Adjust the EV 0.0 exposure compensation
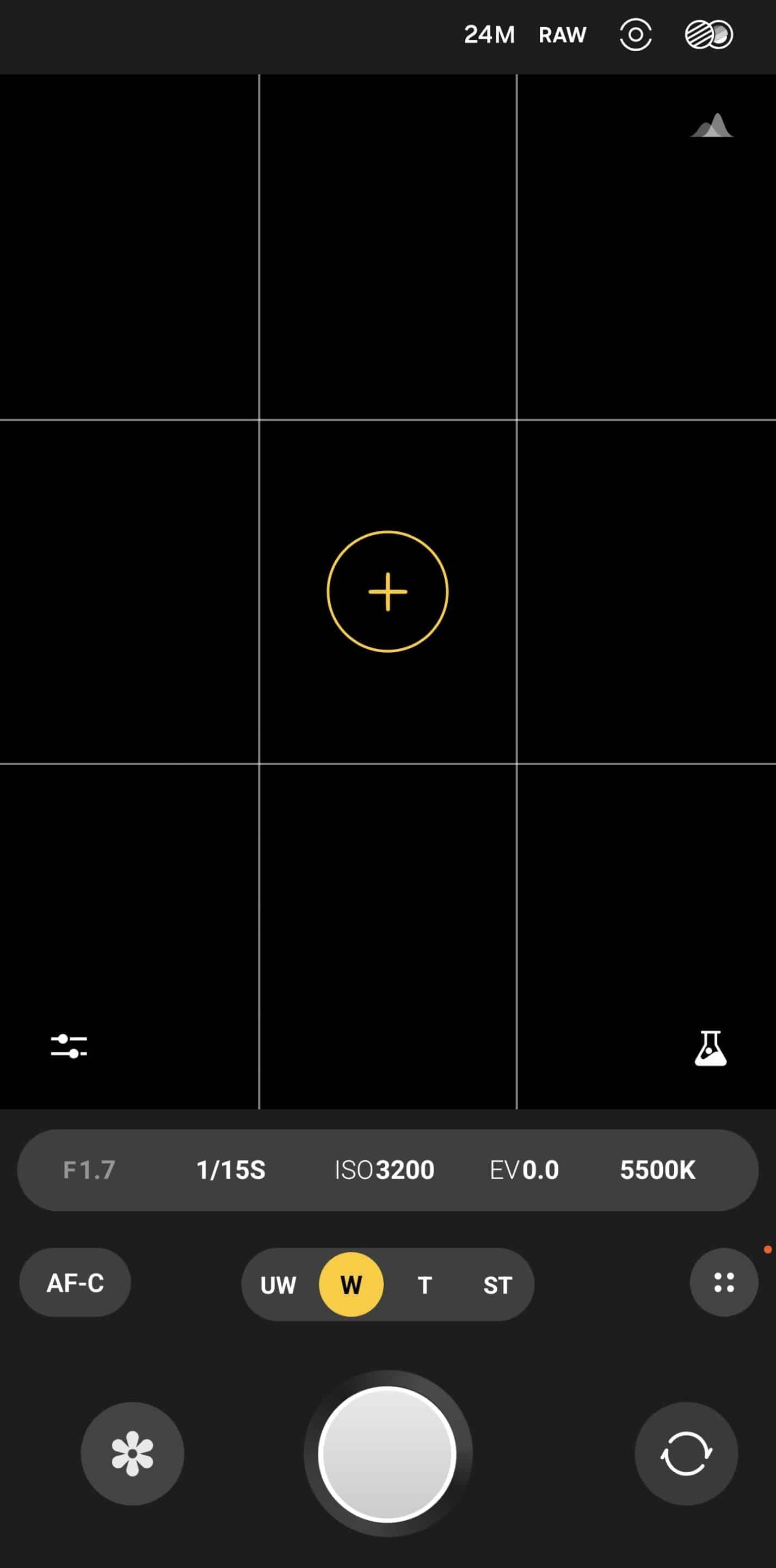The image size is (776, 1568). [x=524, y=1170]
